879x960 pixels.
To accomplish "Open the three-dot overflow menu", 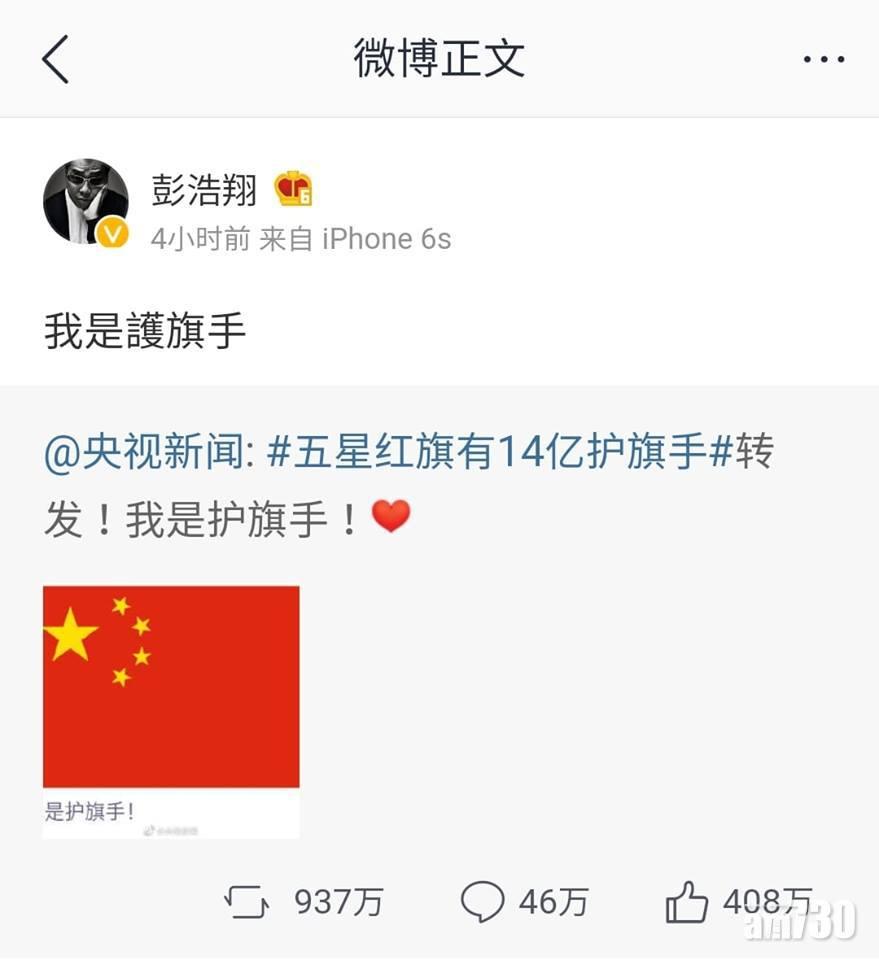I will (x=824, y=60).
